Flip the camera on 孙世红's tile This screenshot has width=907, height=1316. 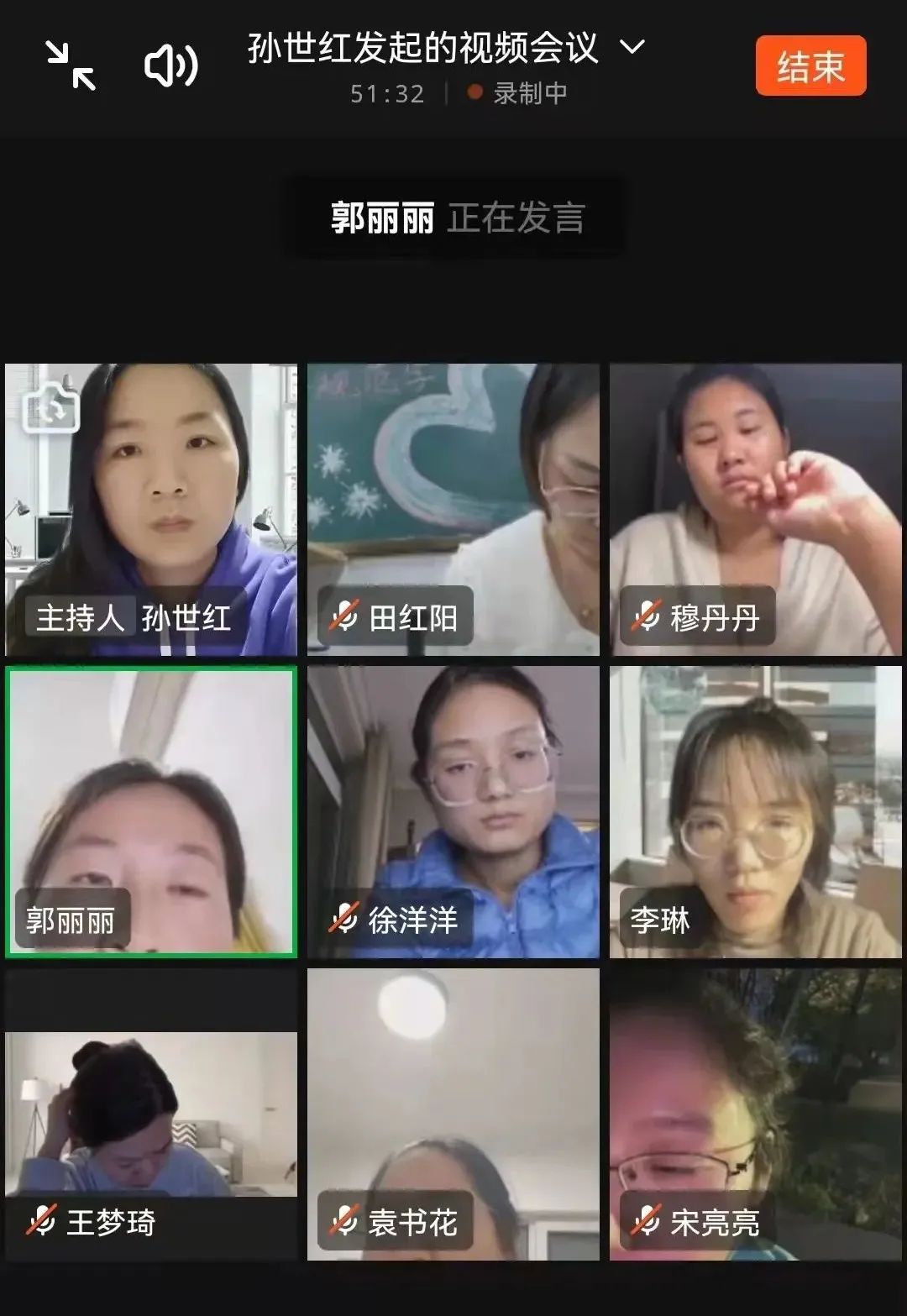(51, 408)
